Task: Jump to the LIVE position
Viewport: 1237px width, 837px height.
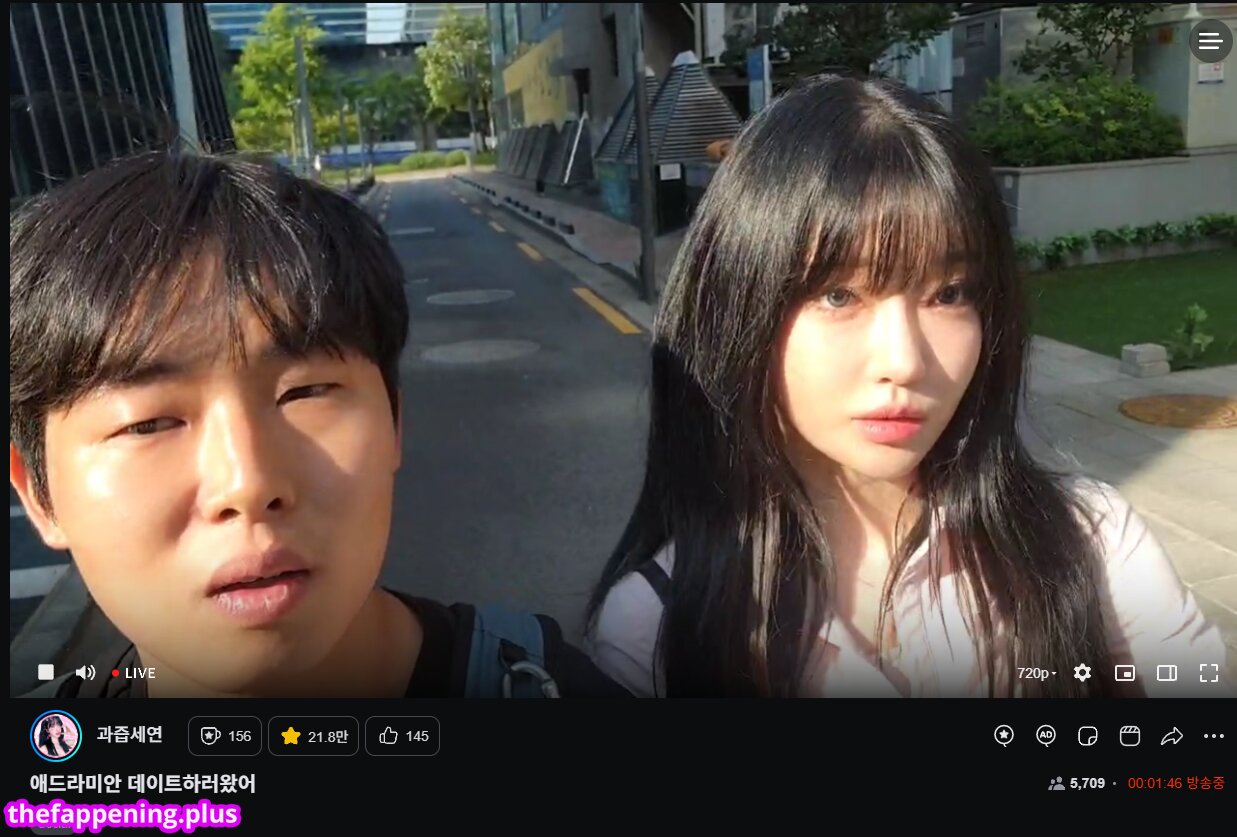Action: pyautogui.click(x=134, y=673)
